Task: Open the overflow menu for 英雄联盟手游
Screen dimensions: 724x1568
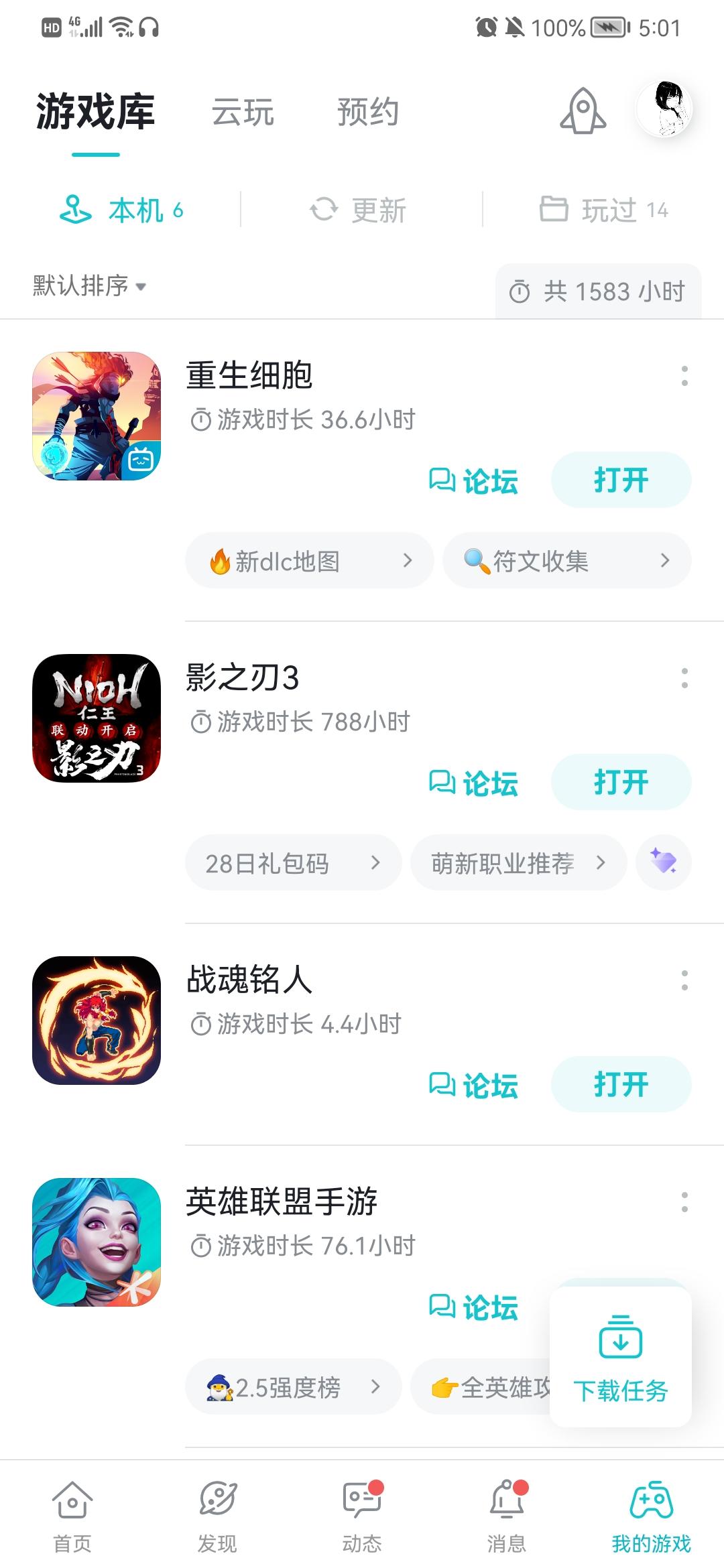Action: click(x=684, y=1202)
